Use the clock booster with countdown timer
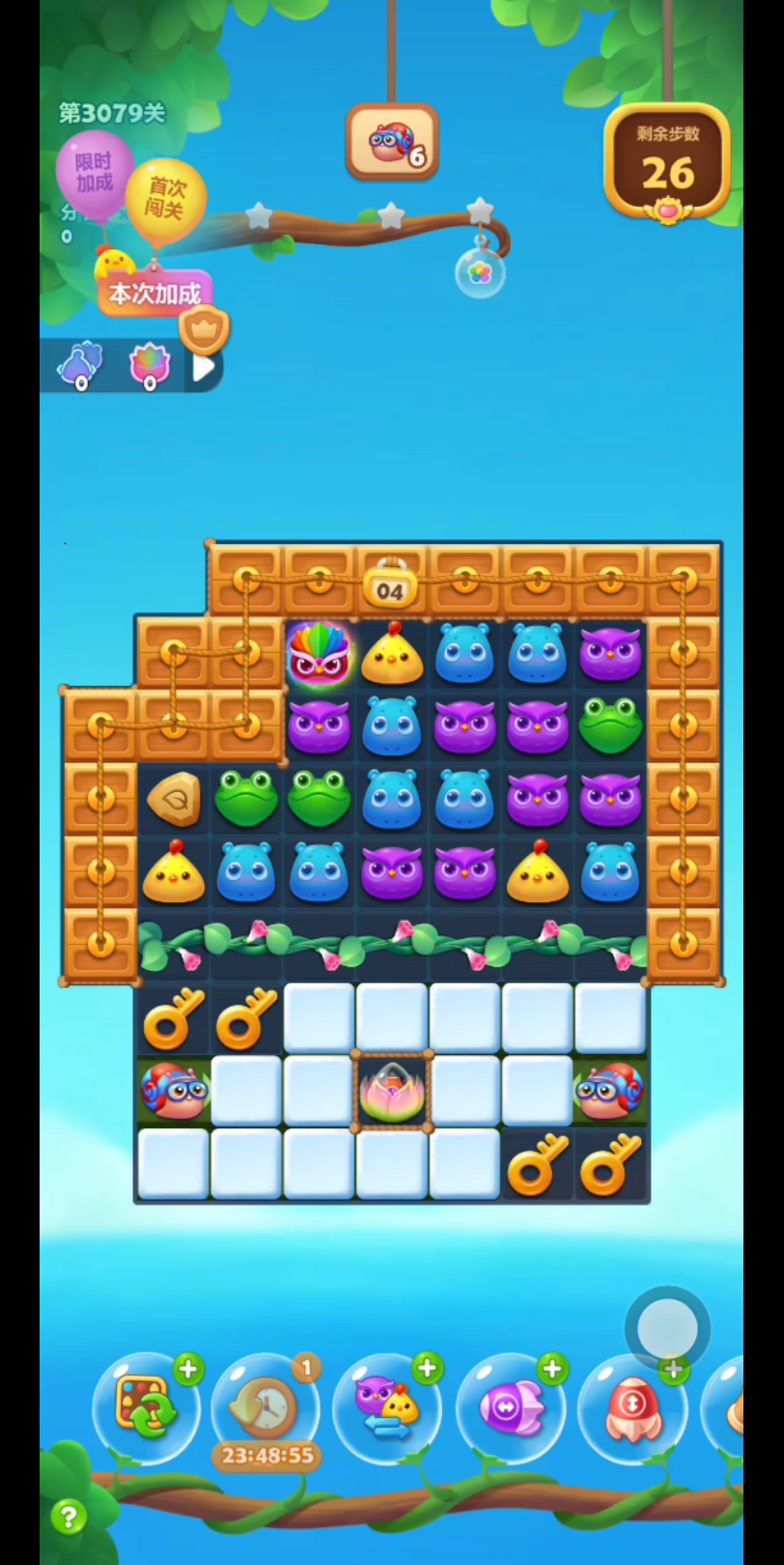The height and width of the screenshot is (1565, 784). (x=266, y=1408)
